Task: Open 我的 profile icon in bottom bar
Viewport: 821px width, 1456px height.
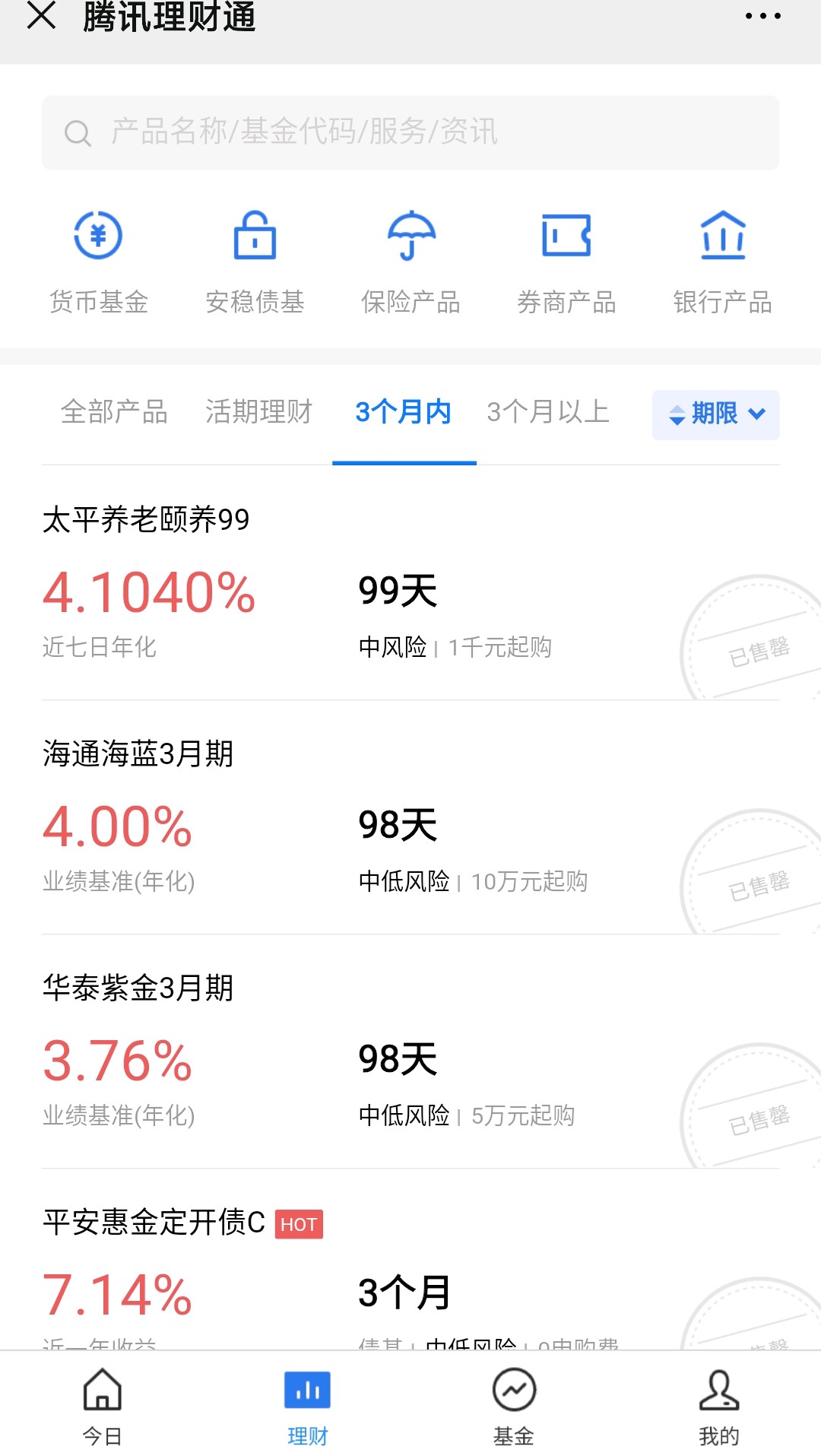Action: point(718,1405)
